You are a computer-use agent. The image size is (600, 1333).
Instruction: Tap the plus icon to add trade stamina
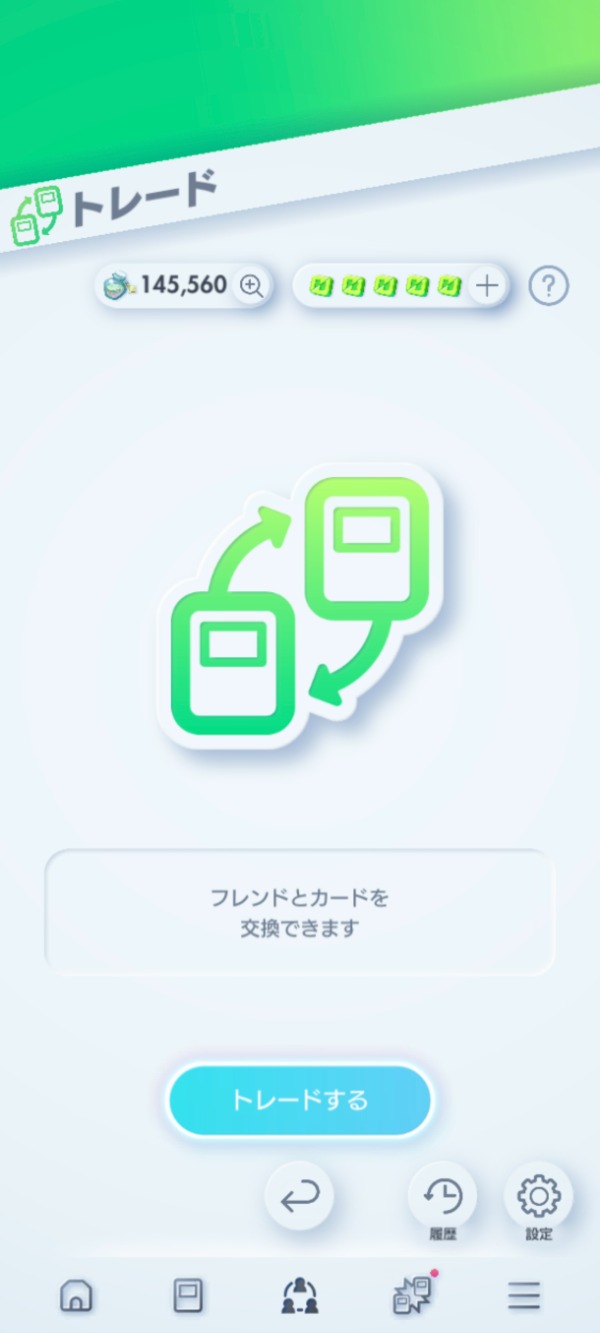coord(486,286)
